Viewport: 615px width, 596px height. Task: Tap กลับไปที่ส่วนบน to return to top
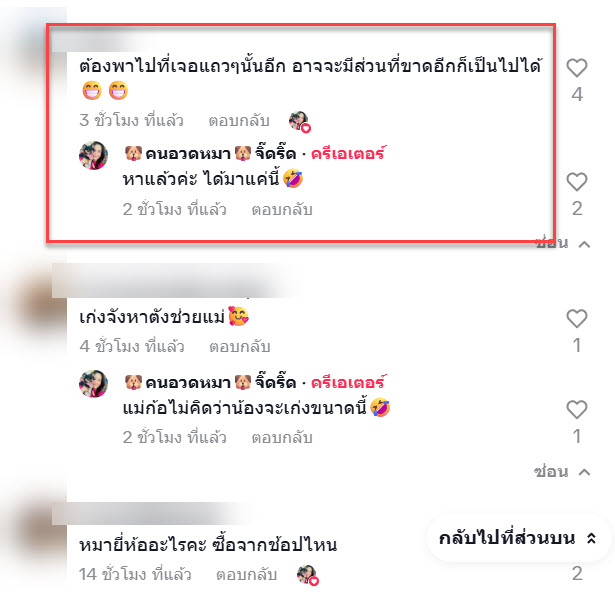click(517, 538)
